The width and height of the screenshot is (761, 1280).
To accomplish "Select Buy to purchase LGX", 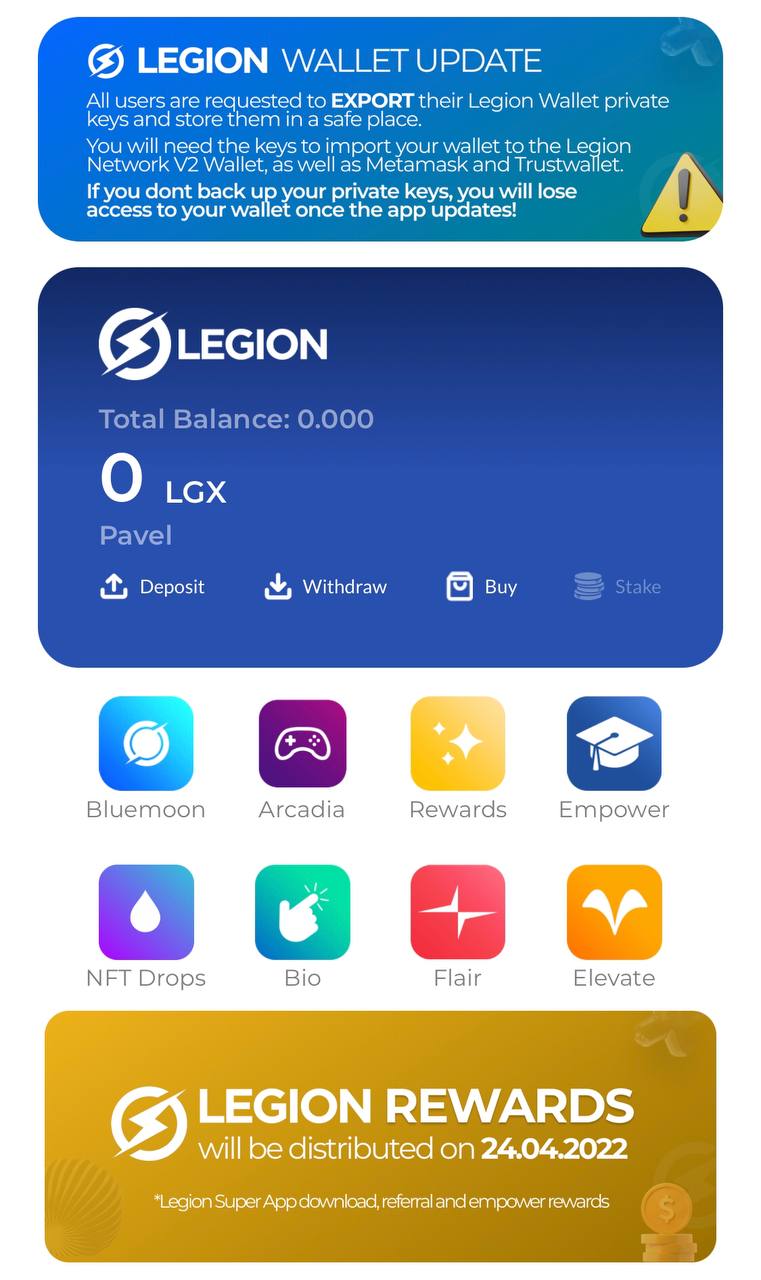I will coord(481,587).
